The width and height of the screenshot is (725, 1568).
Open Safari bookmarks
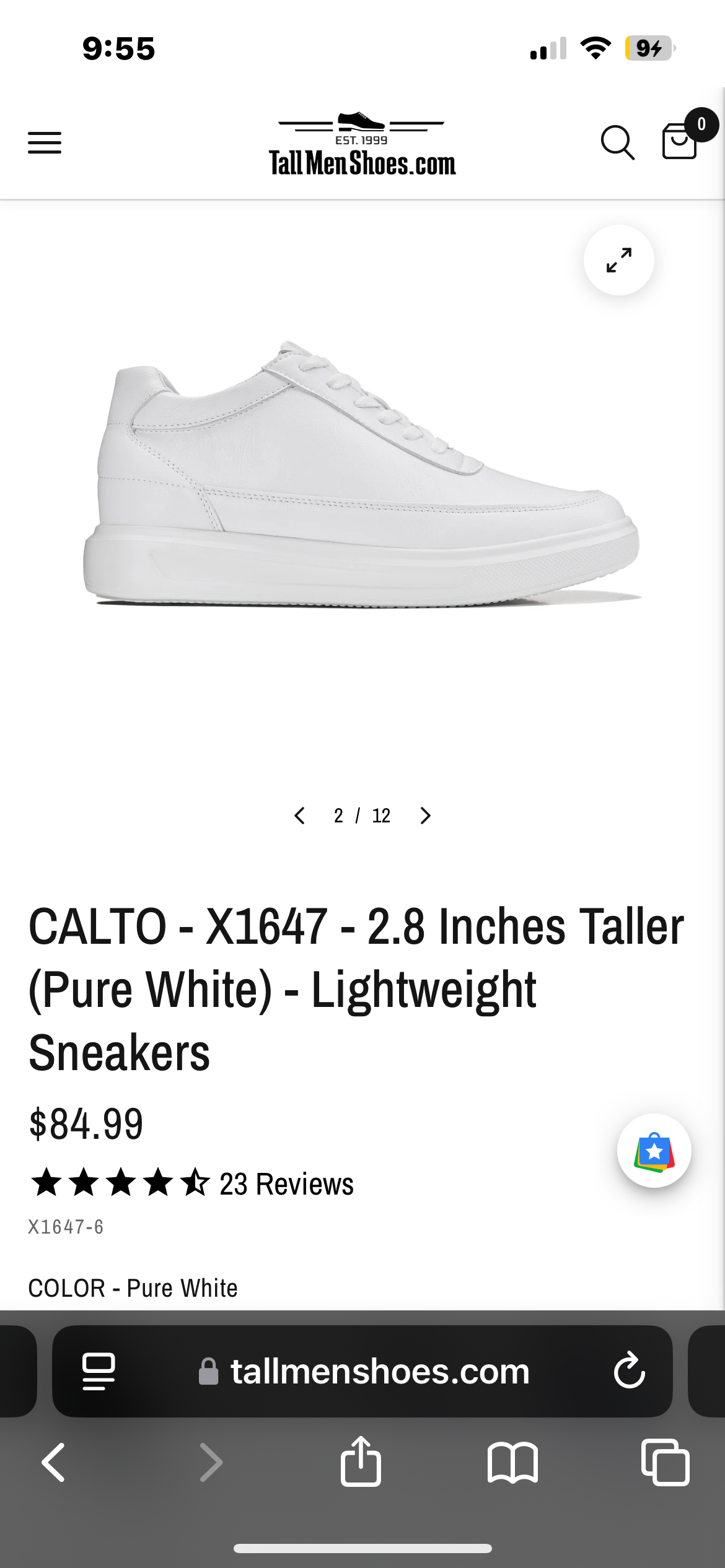pyautogui.click(x=512, y=1463)
